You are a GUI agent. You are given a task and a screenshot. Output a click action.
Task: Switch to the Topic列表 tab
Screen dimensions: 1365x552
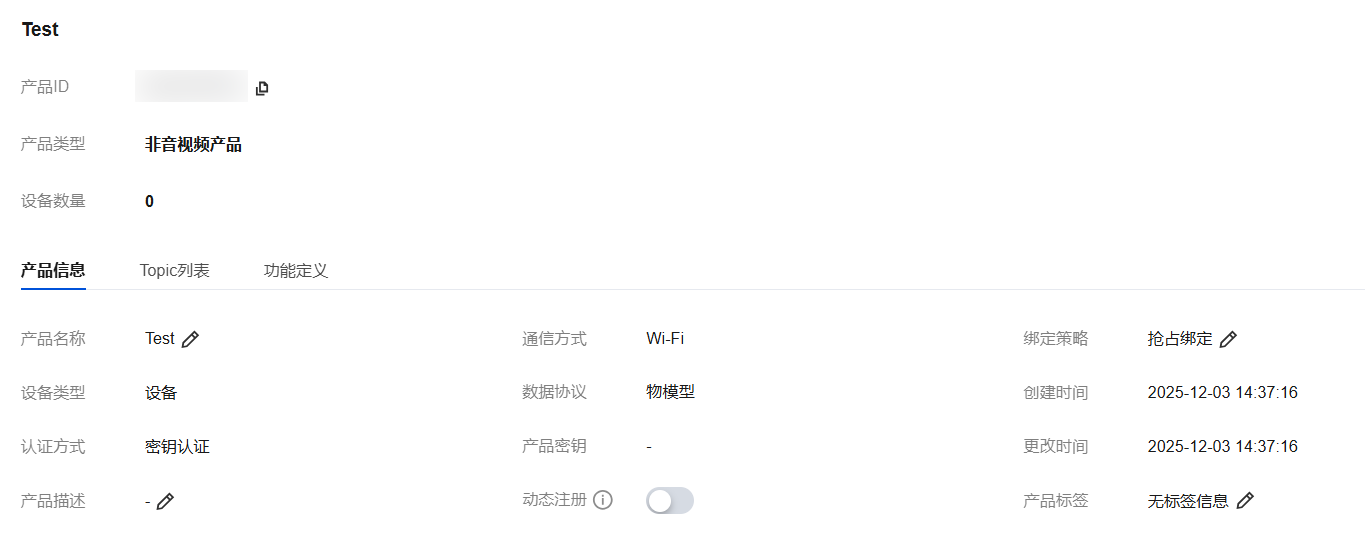pyautogui.click(x=174, y=271)
